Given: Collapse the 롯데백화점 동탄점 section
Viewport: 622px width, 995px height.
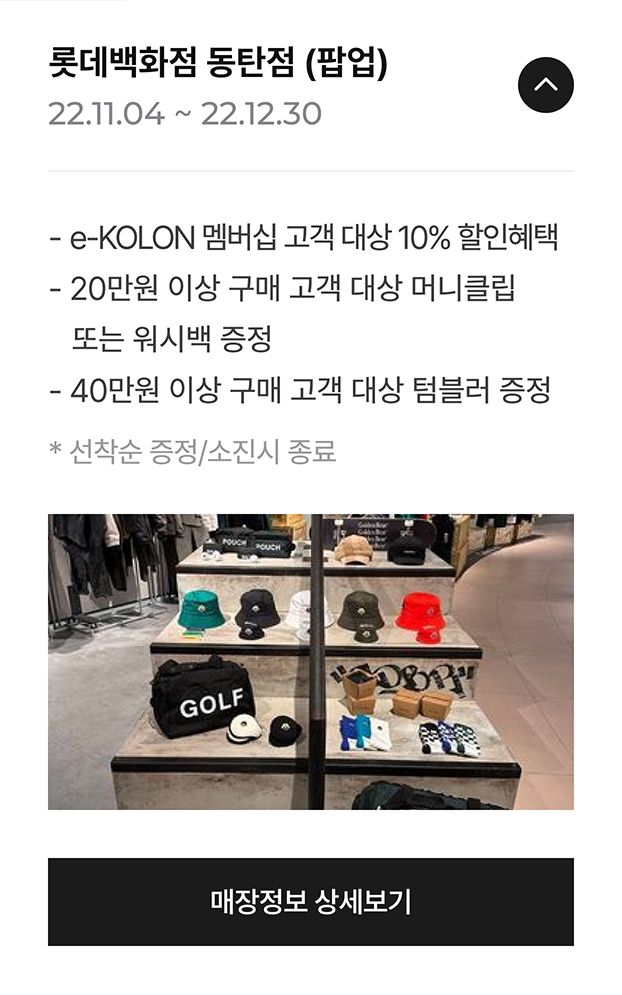Looking at the screenshot, I should tap(545, 85).
